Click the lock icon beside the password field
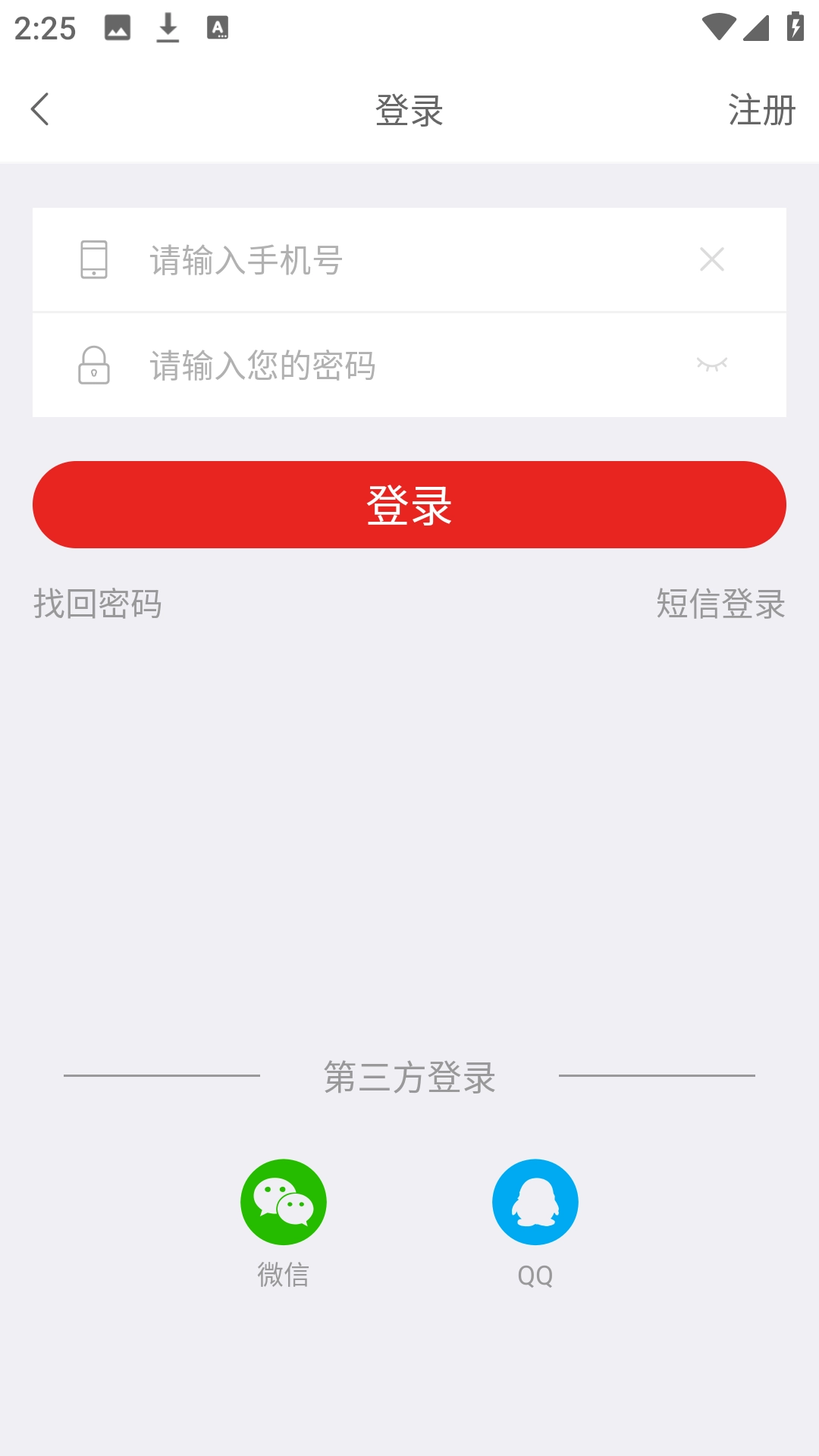This screenshot has height=1456, width=819. (x=93, y=366)
